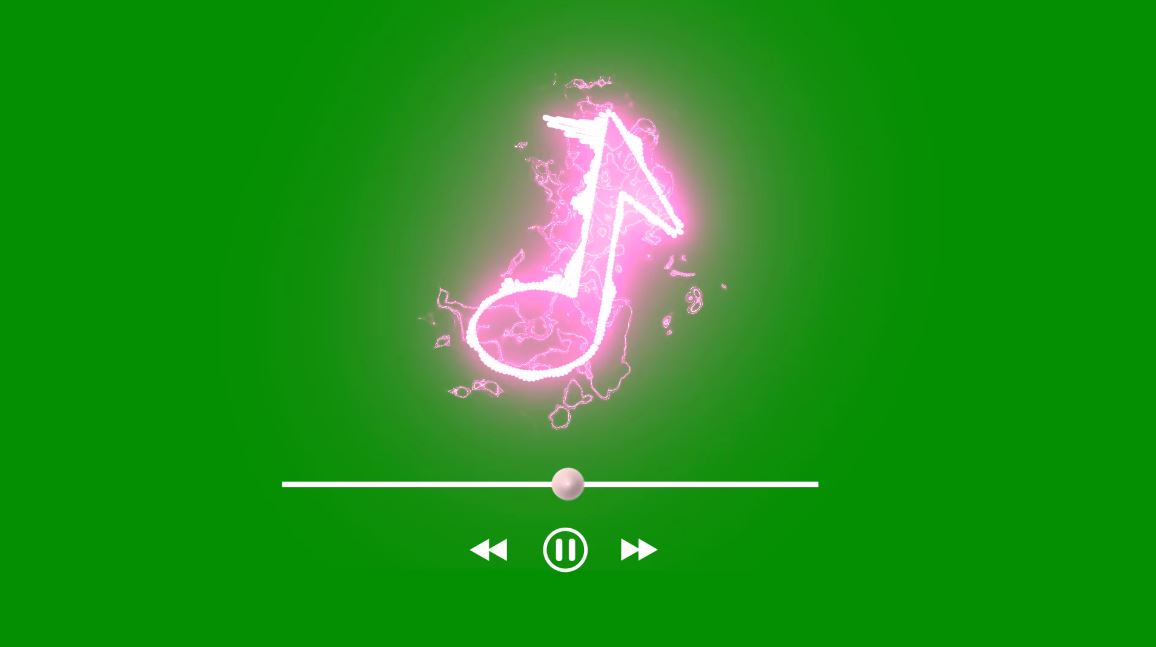Skip back with the rewind button
Viewport: 1156px width, 647px height.
[489, 550]
